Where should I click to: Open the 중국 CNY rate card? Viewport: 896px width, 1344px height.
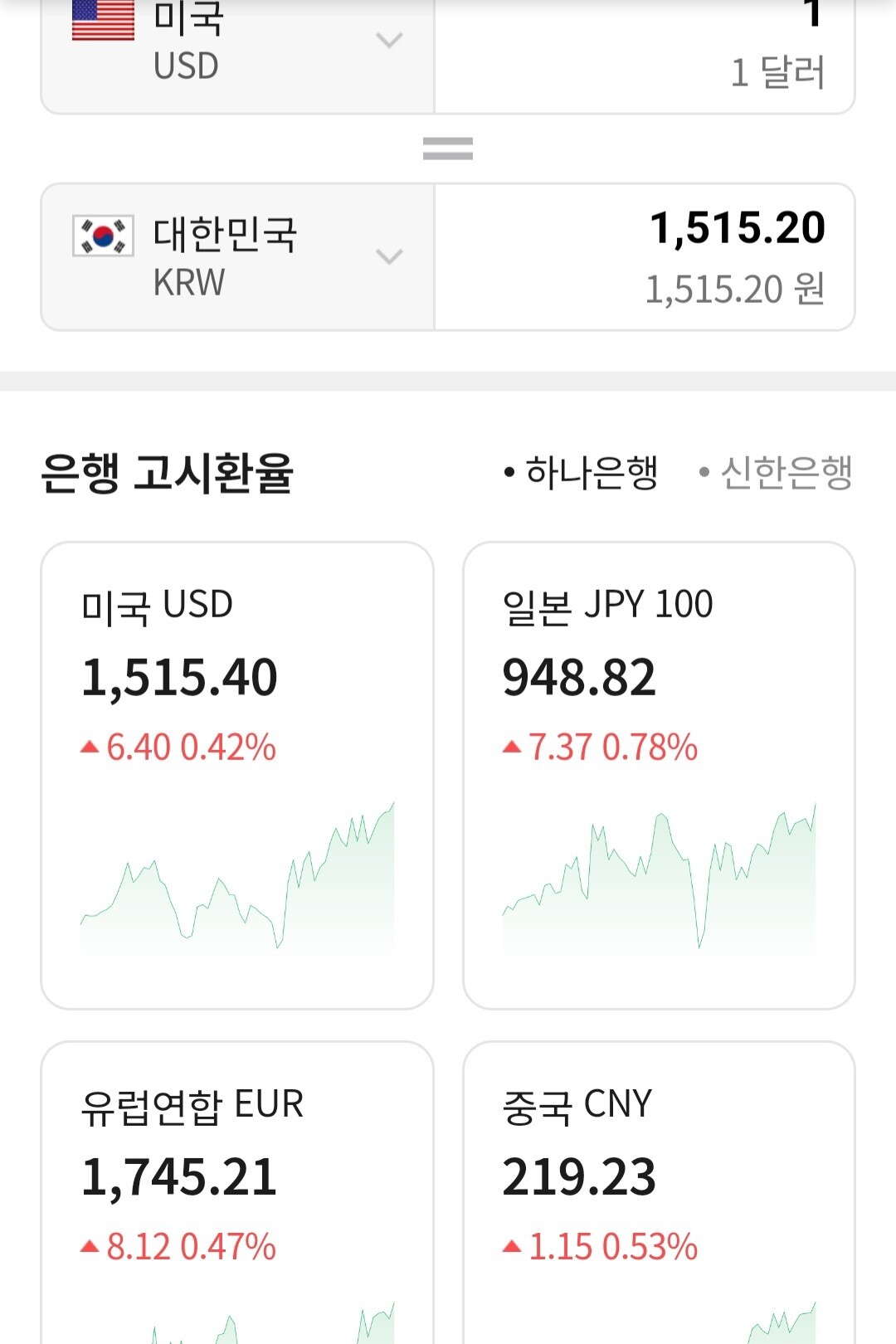[x=659, y=1195]
